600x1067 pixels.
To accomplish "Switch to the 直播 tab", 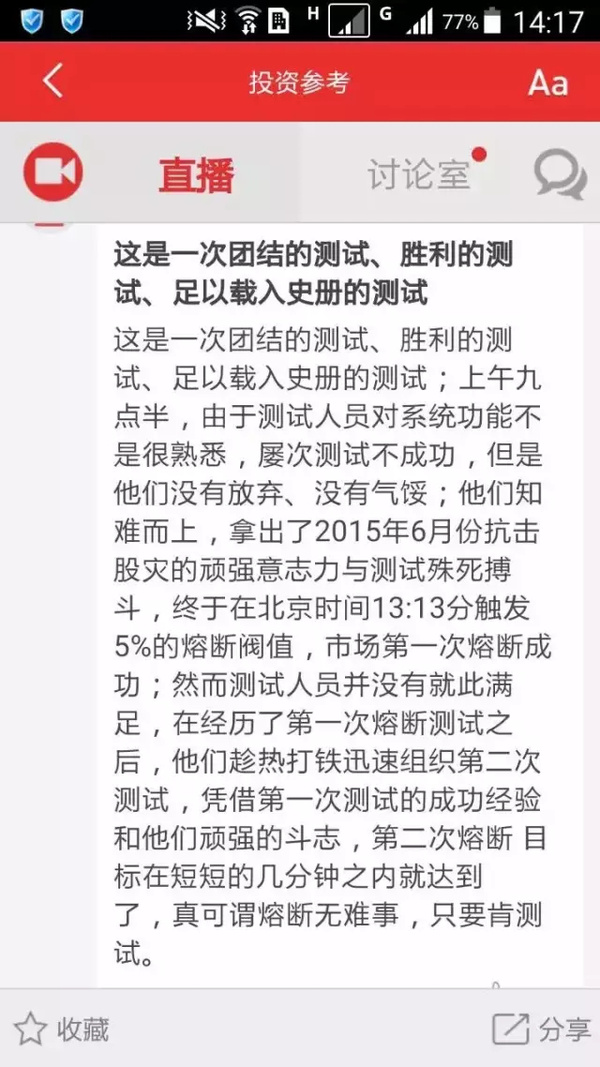I will tap(197, 174).
